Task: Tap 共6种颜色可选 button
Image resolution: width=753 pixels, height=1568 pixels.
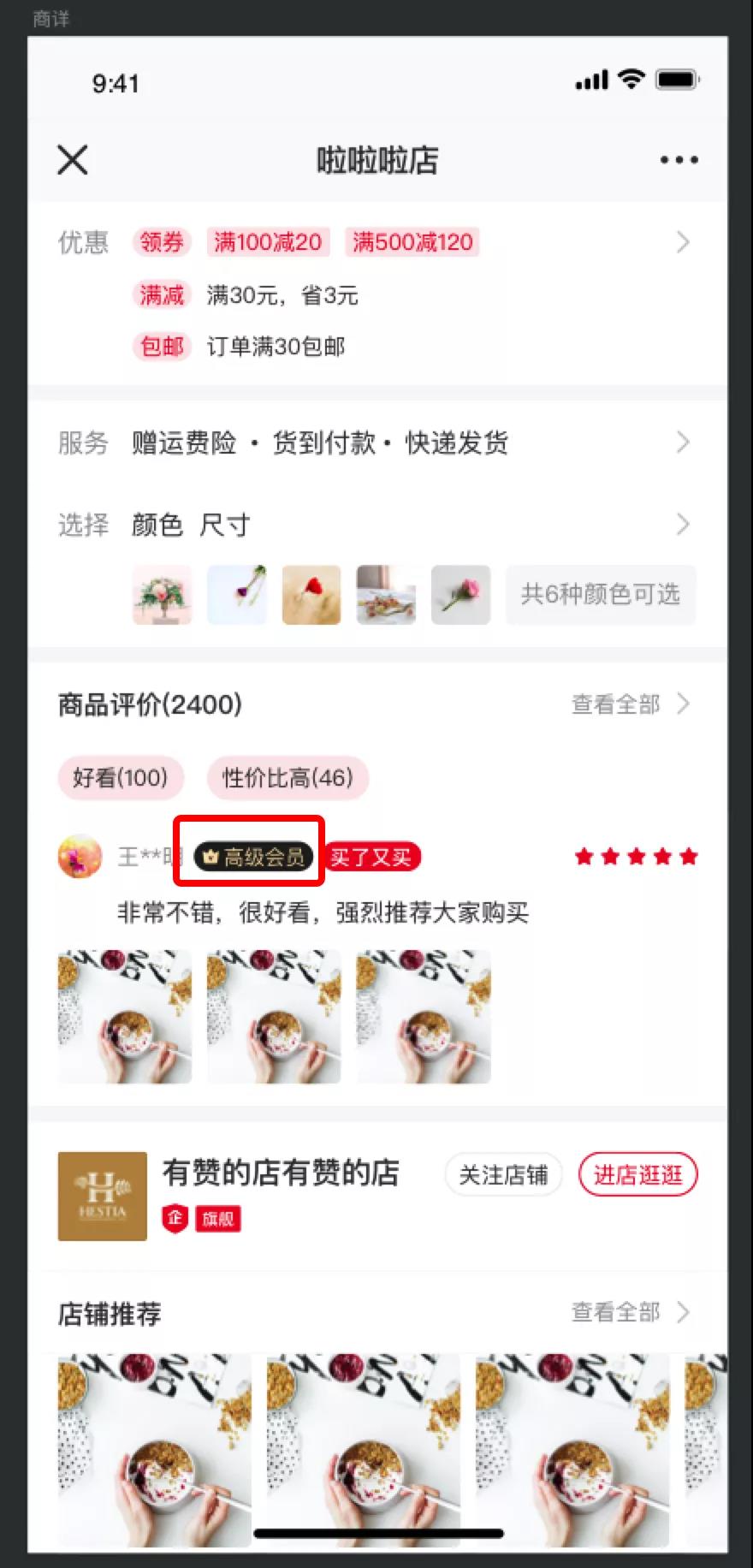Action: point(600,594)
